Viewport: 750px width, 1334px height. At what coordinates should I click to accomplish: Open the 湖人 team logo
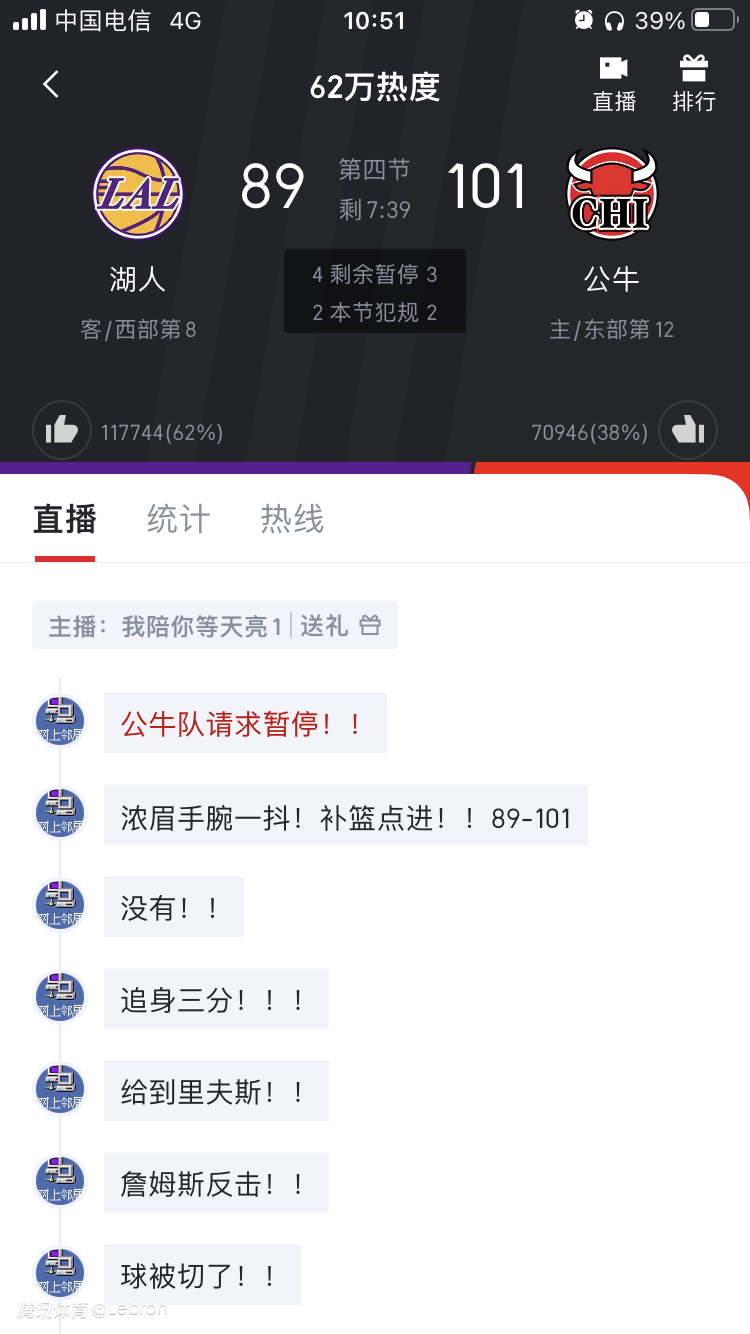pyautogui.click(x=138, y=194)
